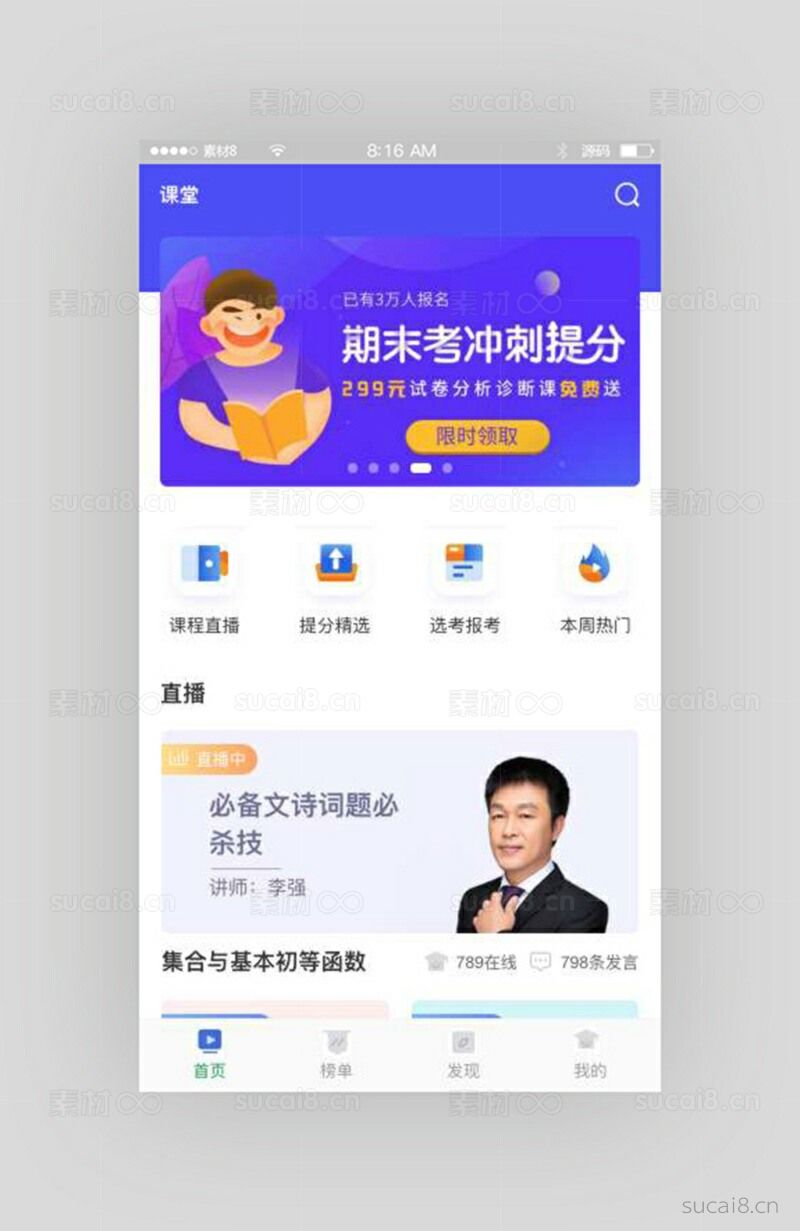Switch to the 发现 tab
This screenshot has width=800, height=1231.
click(x=463, y=1054)
